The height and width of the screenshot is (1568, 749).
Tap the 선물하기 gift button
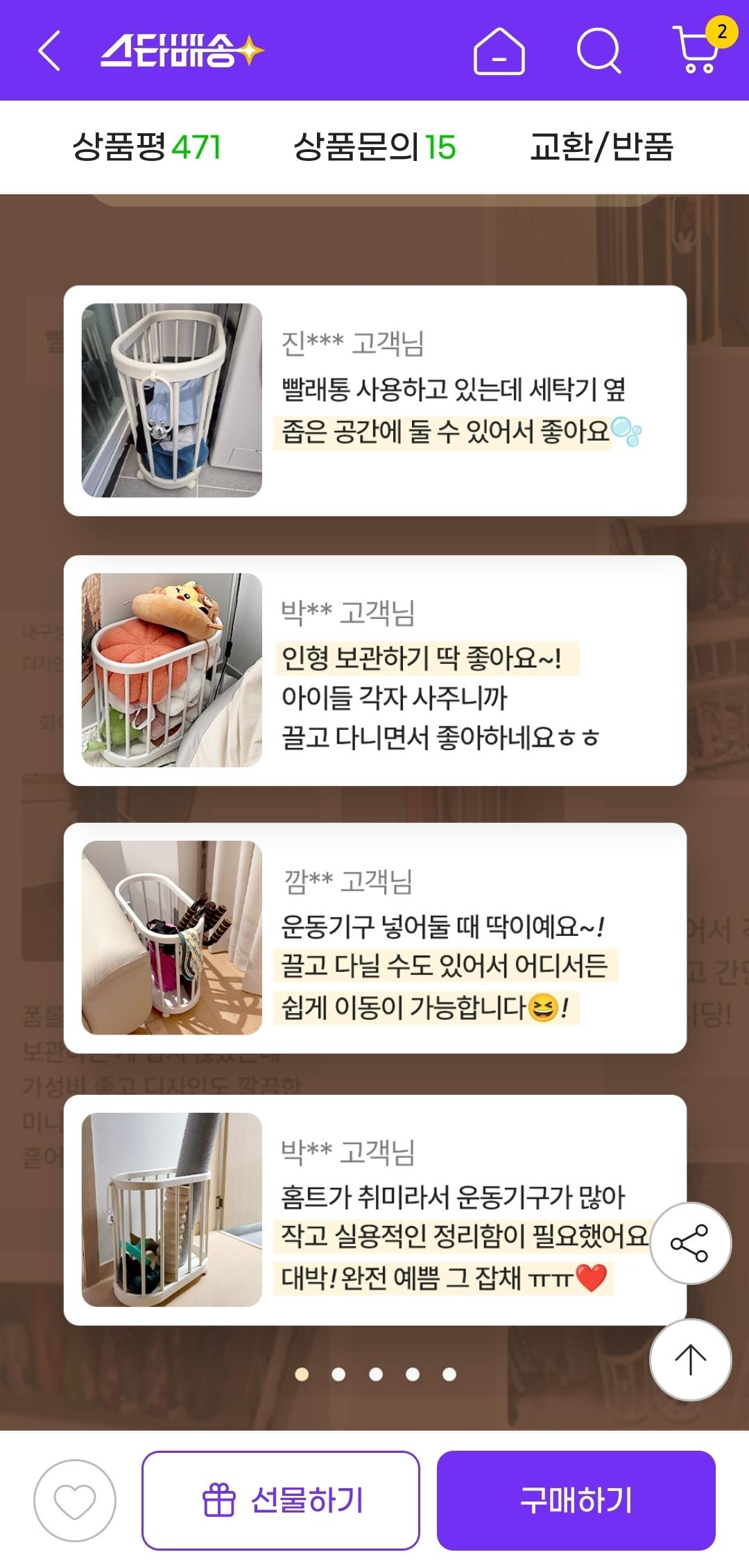pos(281,1500)
